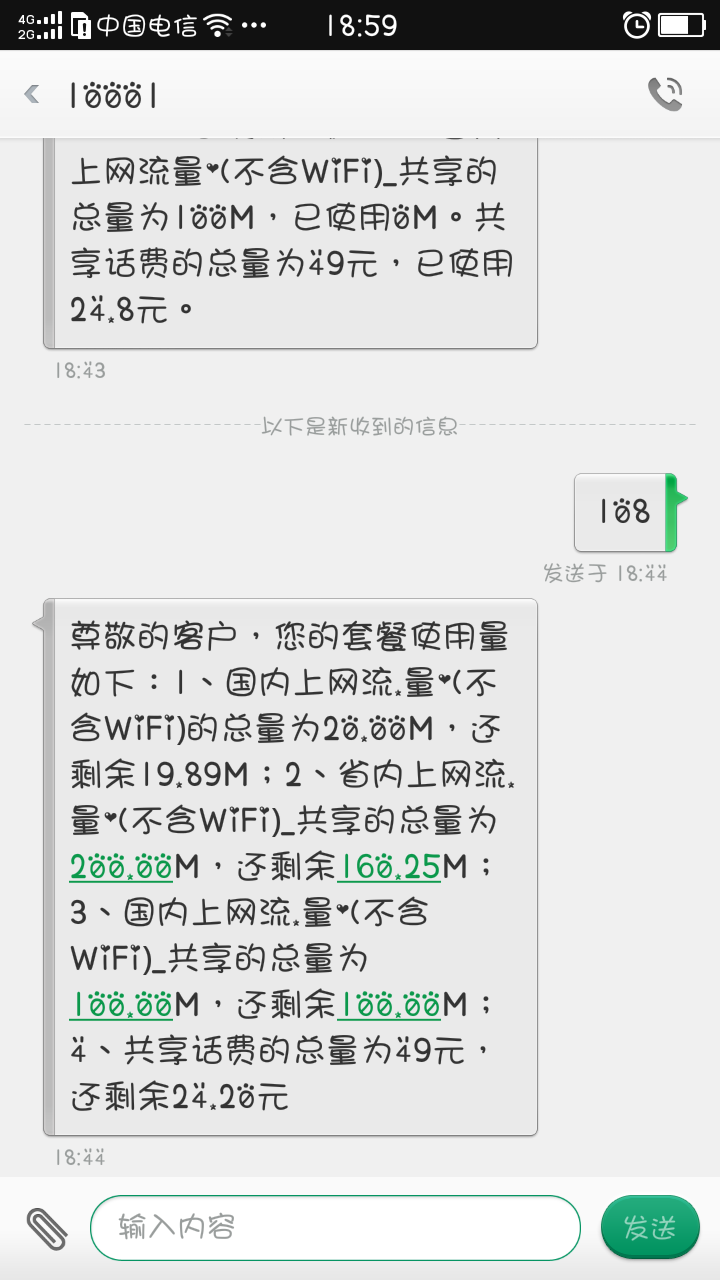Go back from the 10001 conversation
The width and height of the screenshot is (720, 1280).
(x=32, y=95)
